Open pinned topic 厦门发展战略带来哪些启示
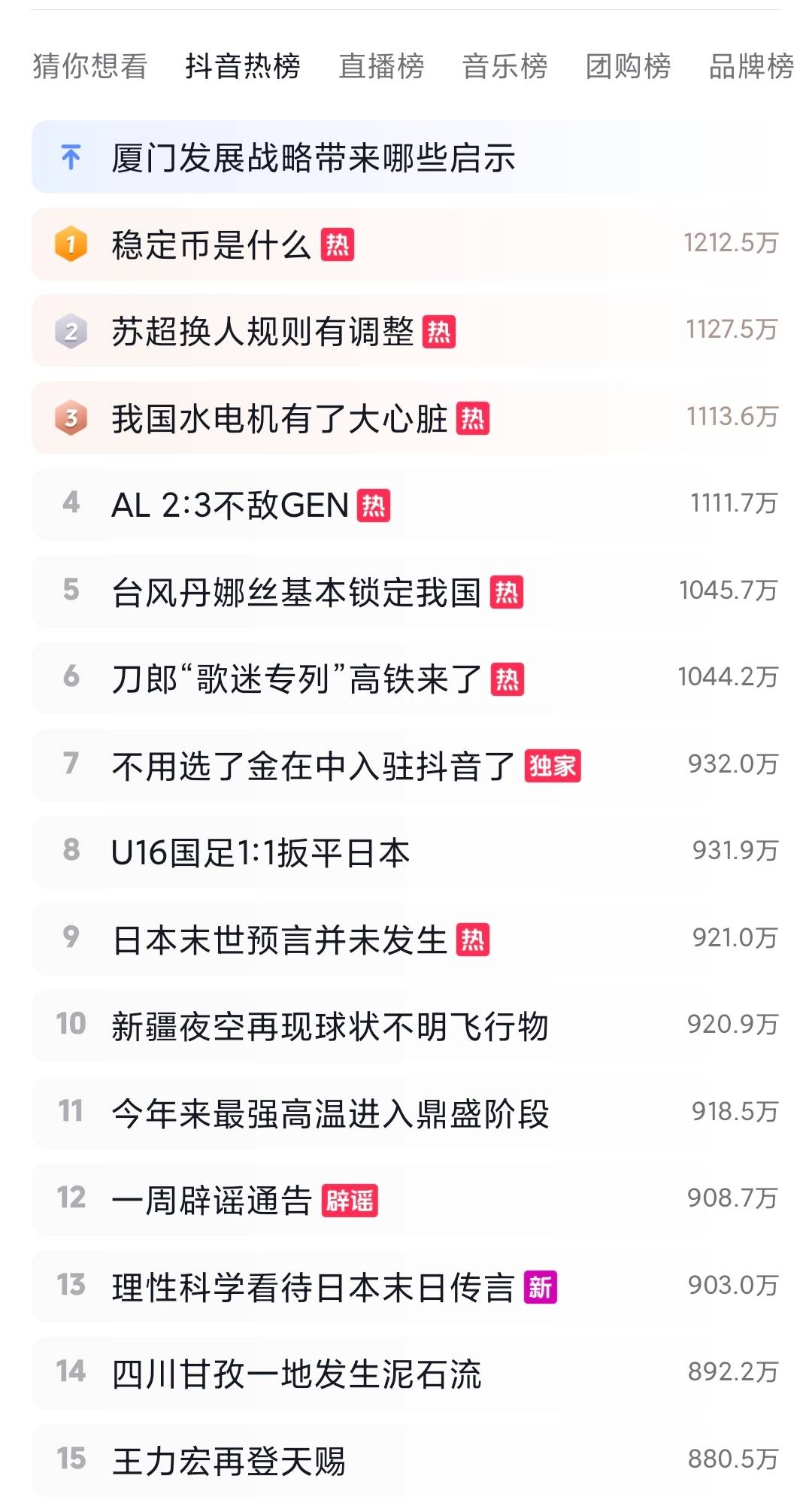 pyautogui.click(x=406, y=157)
